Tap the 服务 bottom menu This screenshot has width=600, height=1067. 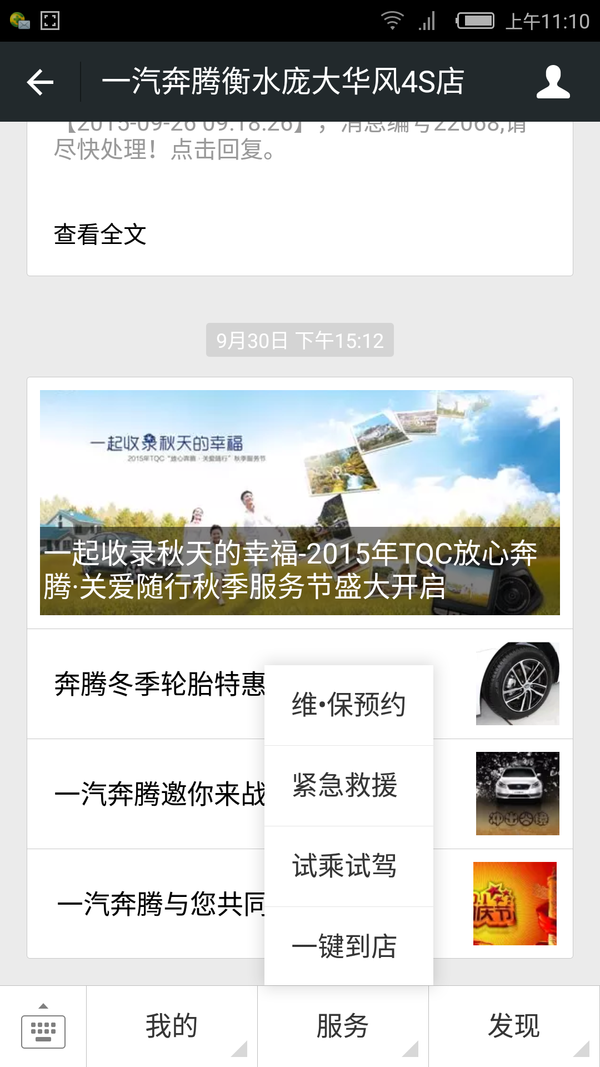(342, 1026)
